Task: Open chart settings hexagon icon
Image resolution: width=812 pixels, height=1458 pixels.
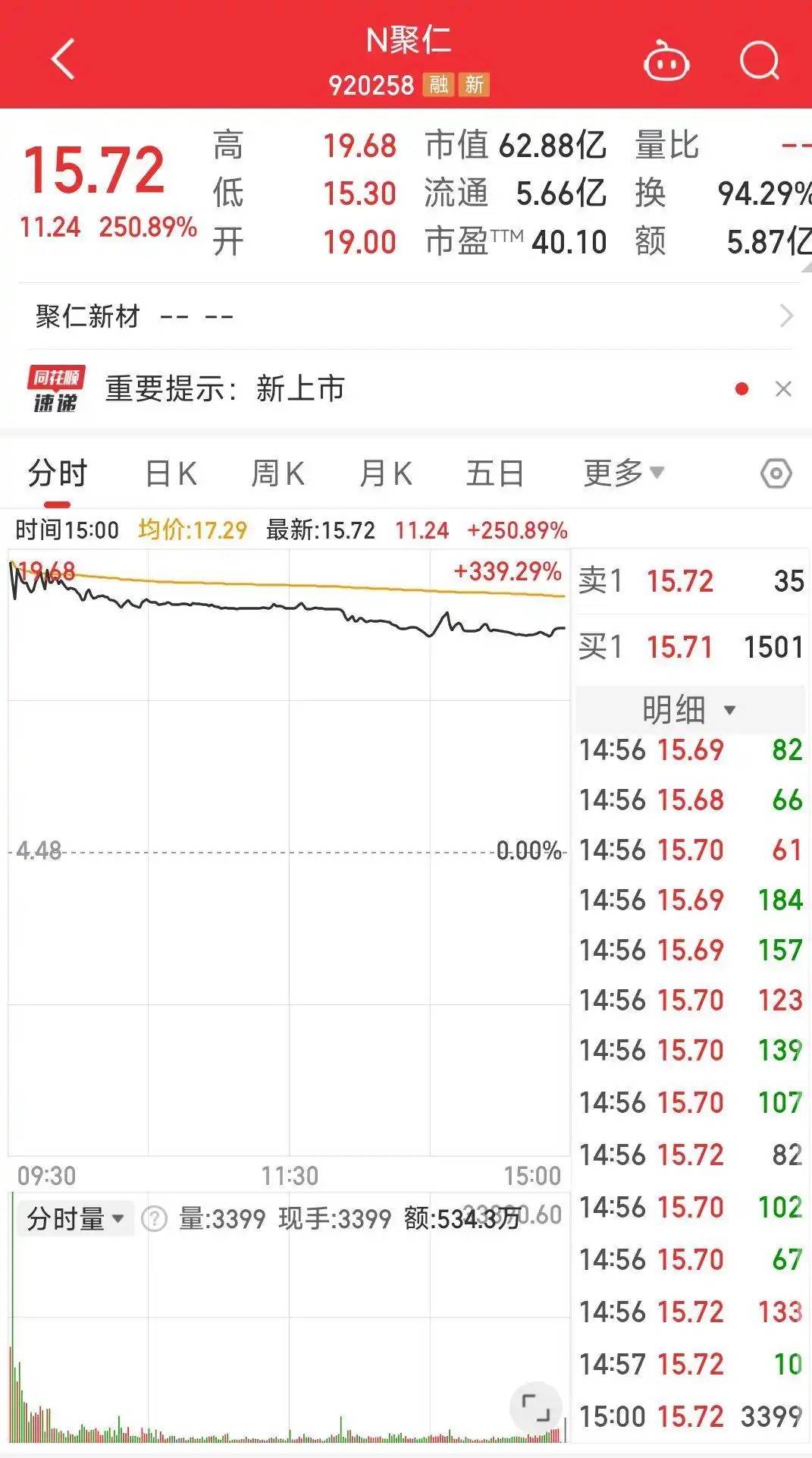Action: [x=776, y=474]
